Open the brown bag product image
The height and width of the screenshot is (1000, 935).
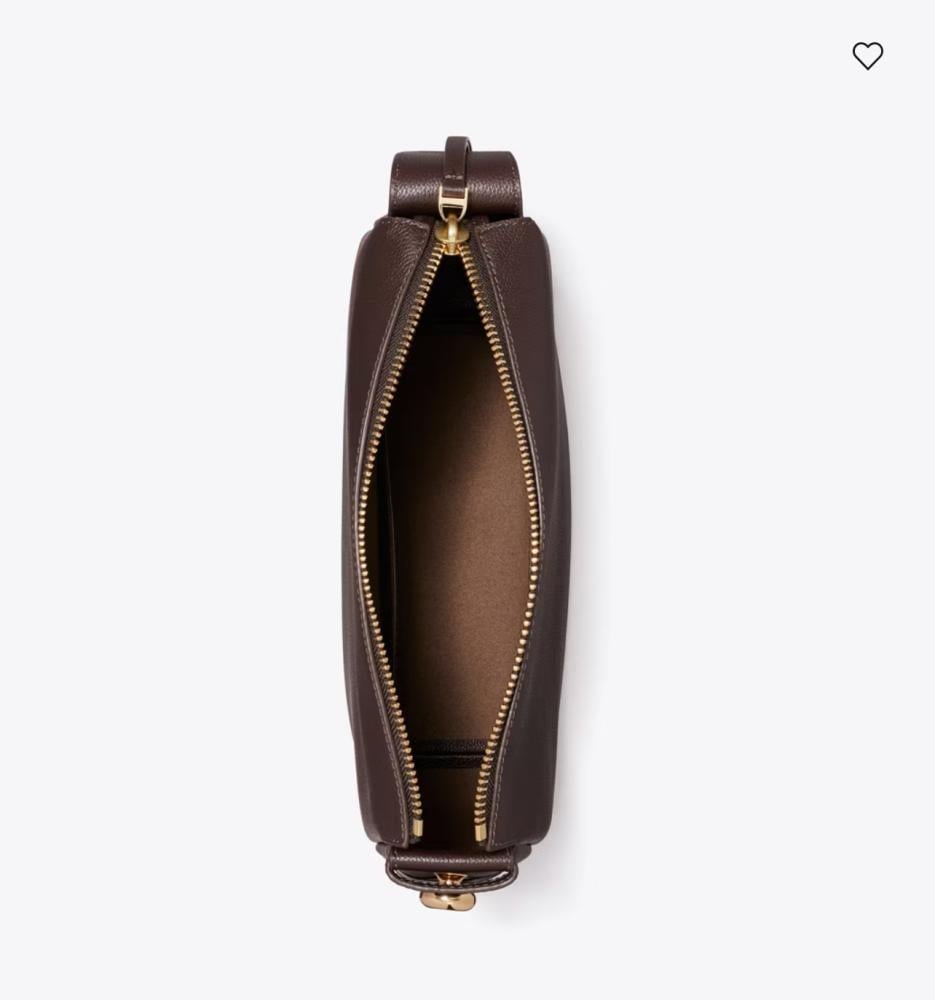(456, 520)
